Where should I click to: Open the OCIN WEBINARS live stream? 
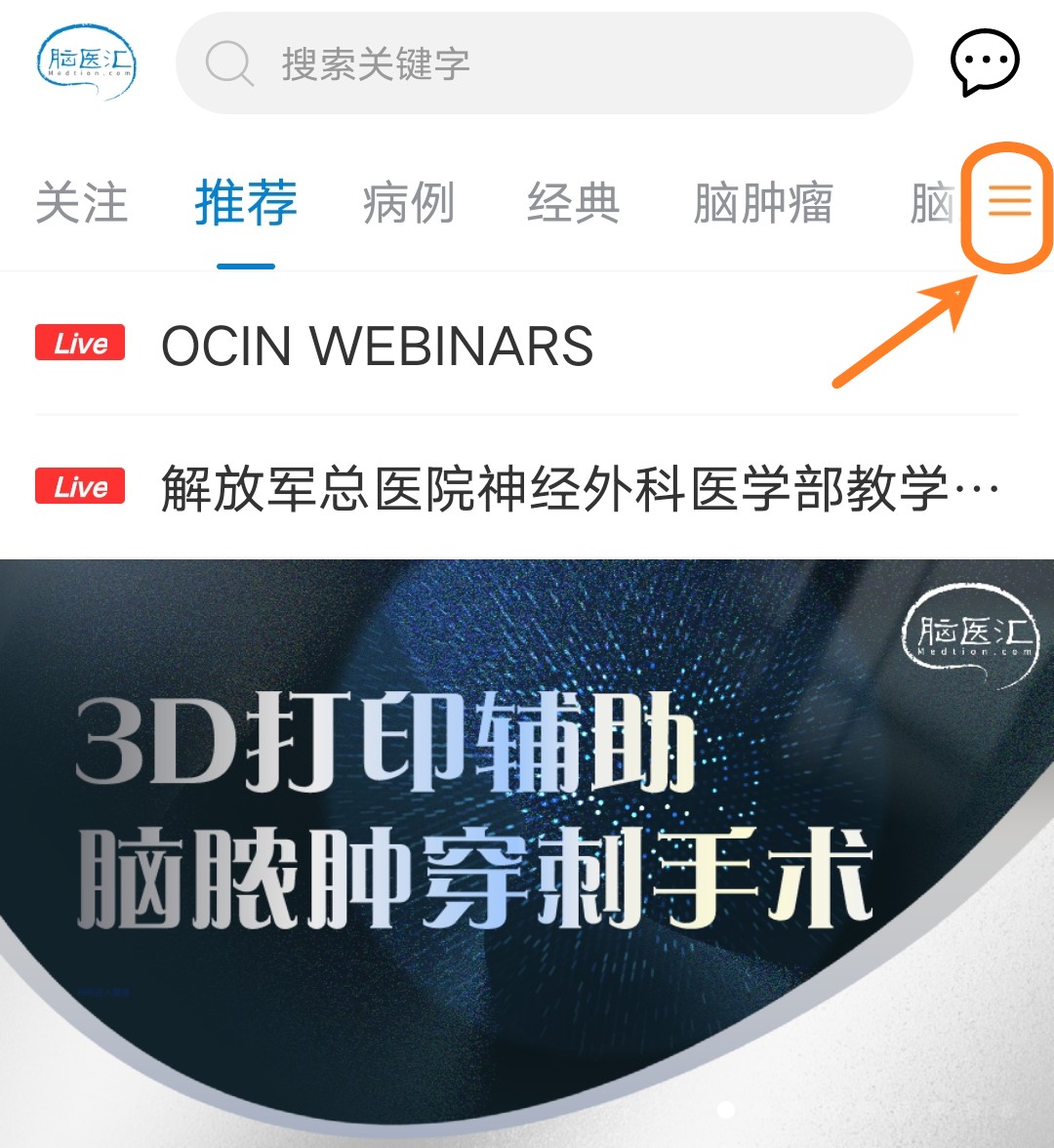click(377, 346)
